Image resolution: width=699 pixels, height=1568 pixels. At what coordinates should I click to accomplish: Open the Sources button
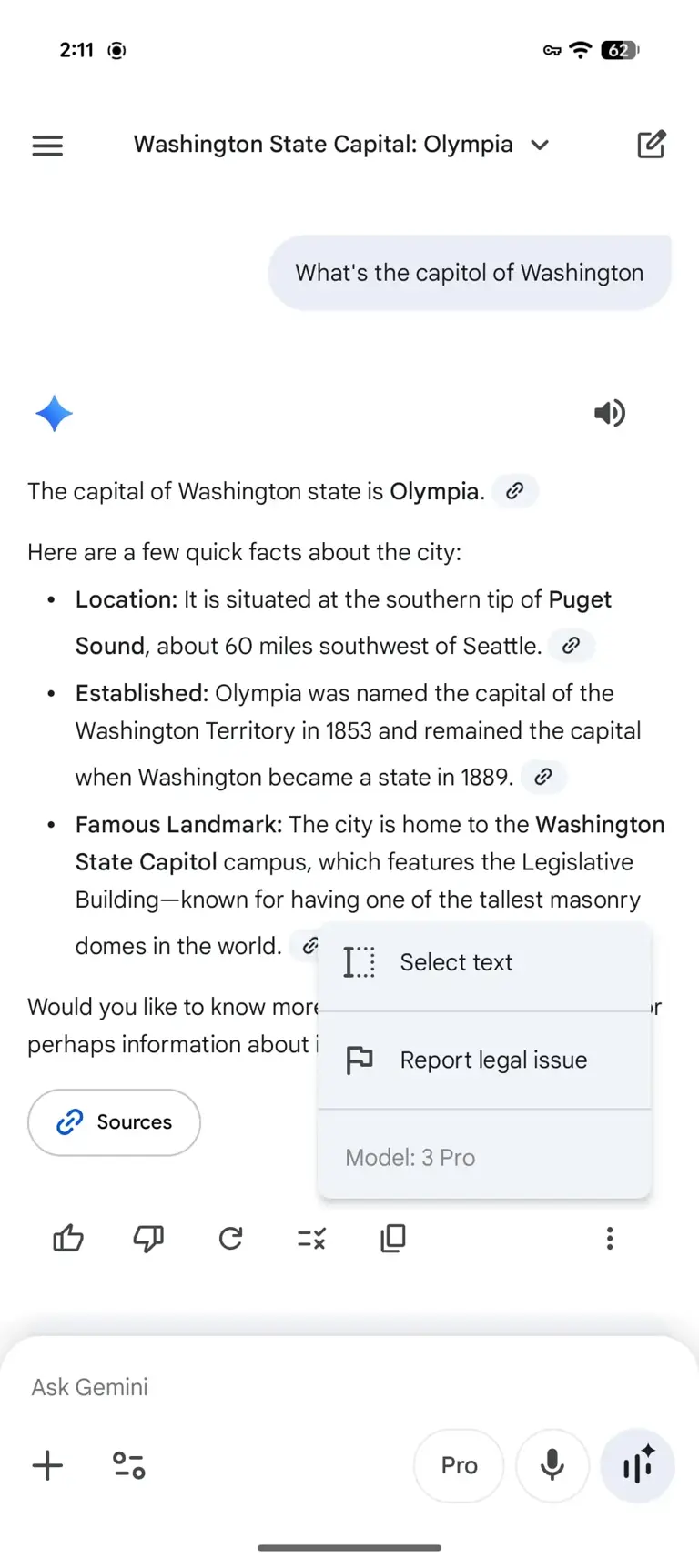pyautogui.click(x=114, y=1122)
